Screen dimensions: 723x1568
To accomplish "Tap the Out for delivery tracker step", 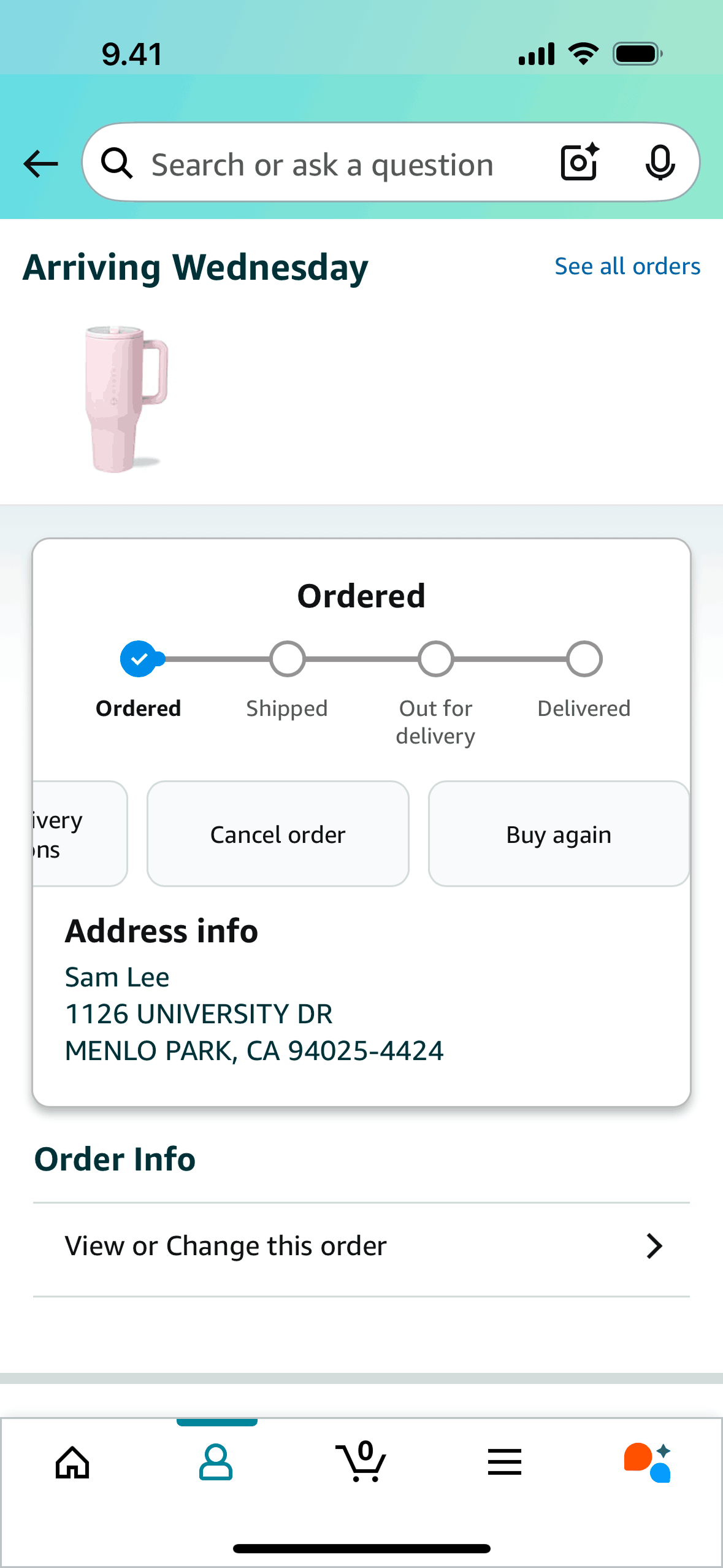I will tap(435, 658).
